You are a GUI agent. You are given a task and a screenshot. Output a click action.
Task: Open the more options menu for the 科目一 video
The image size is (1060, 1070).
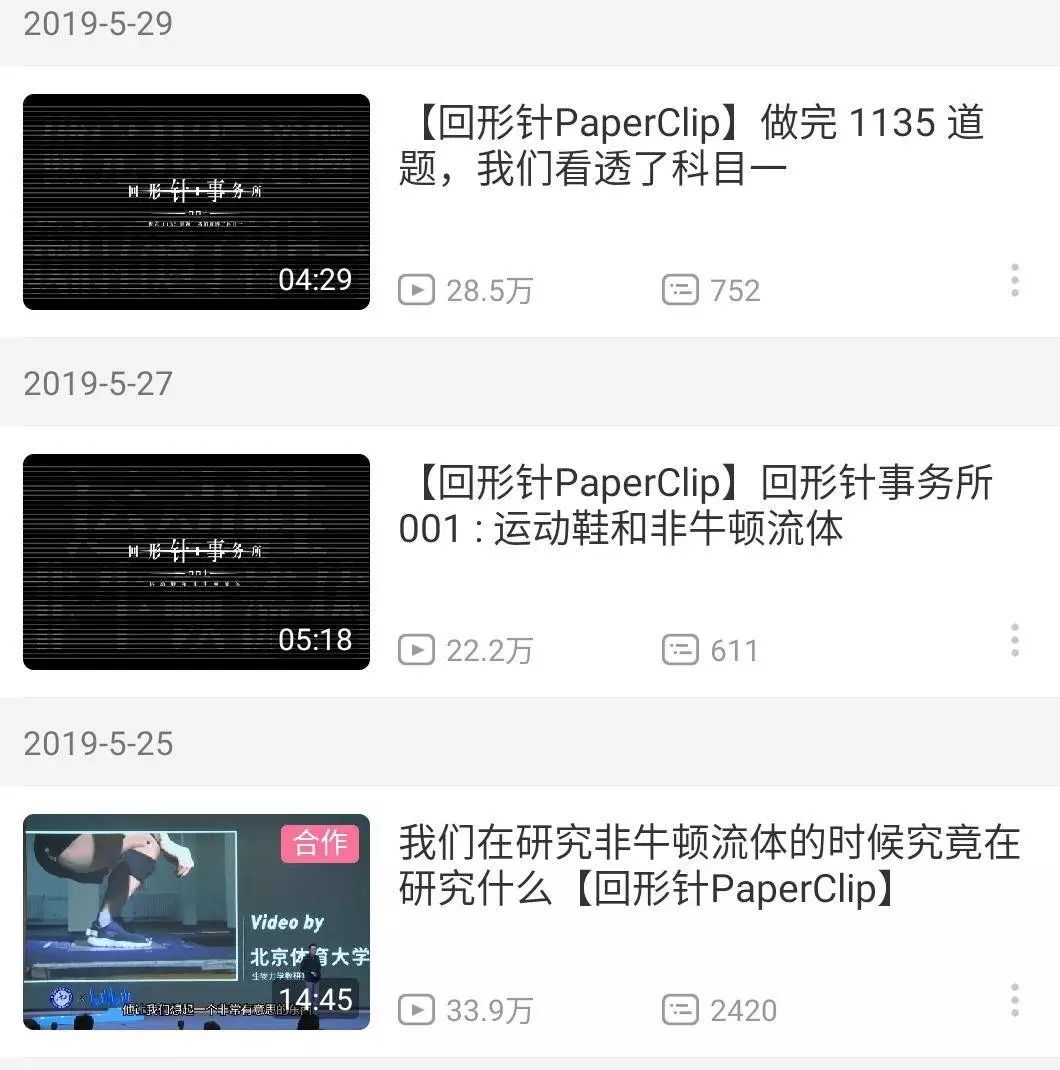point(1014,280)
